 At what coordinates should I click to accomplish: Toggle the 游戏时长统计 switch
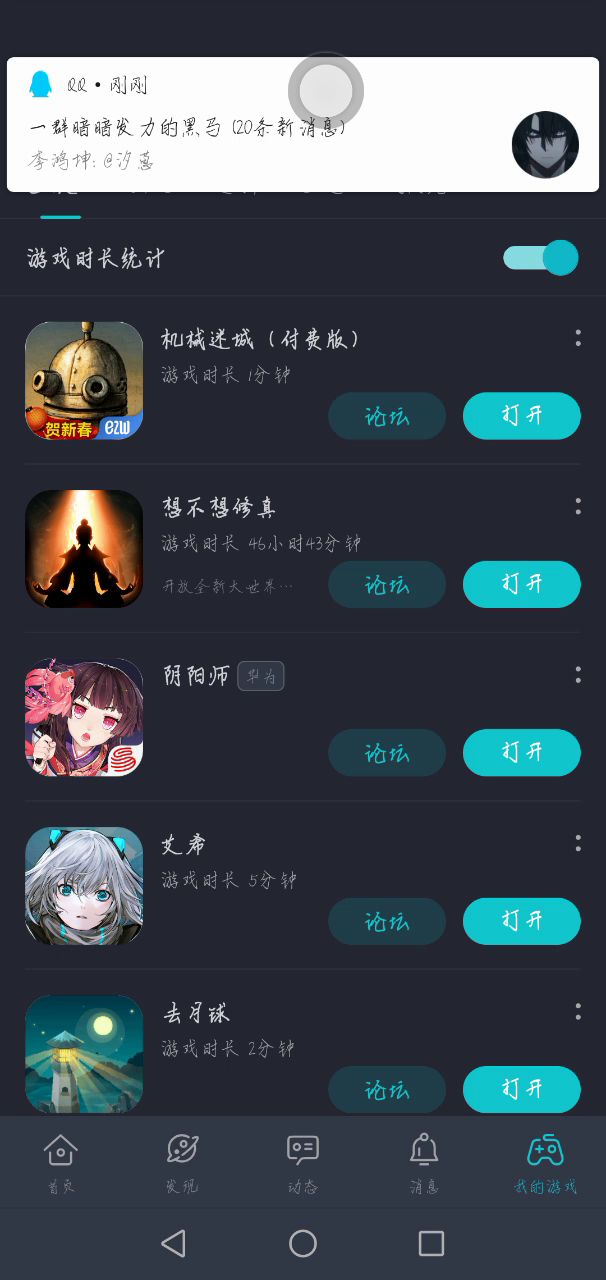541,258
